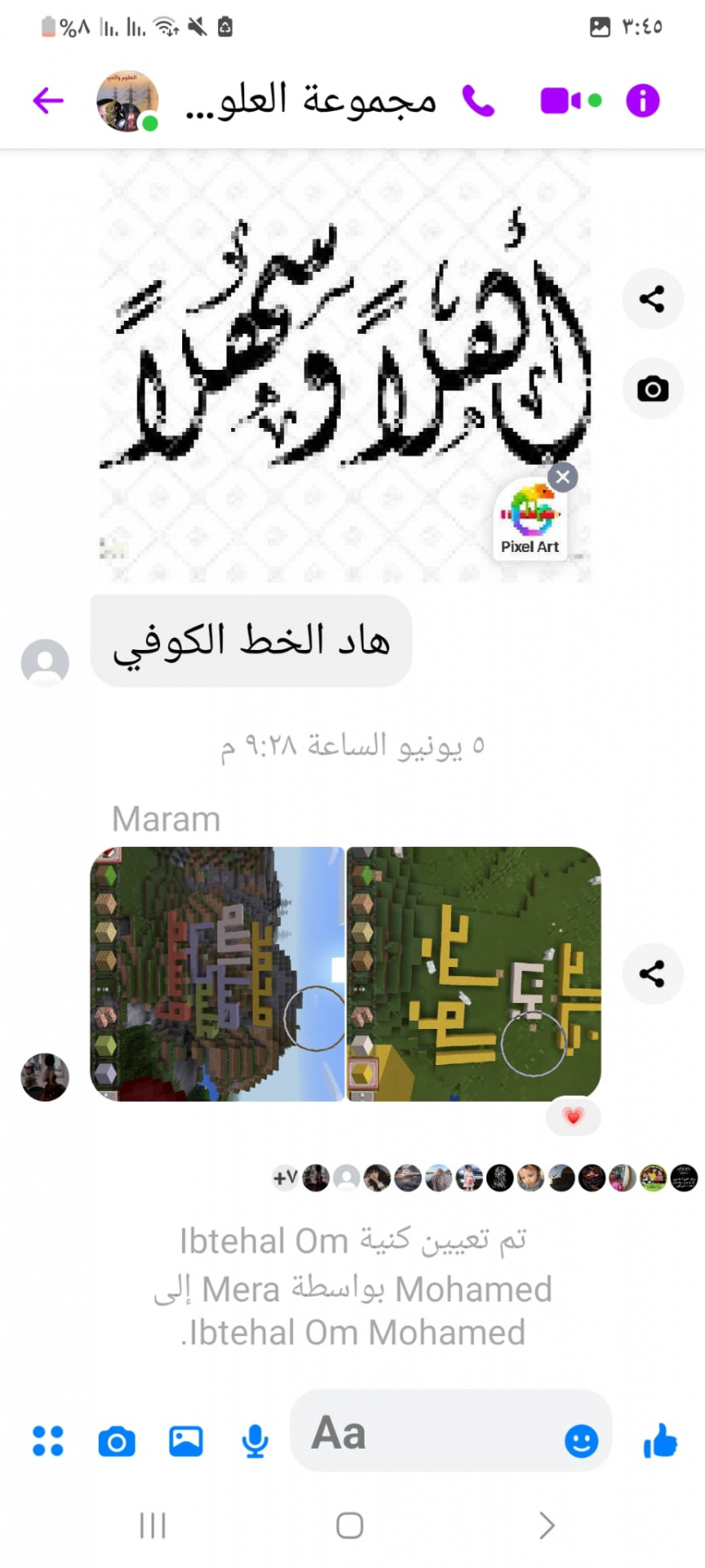View heart reaction on Maram's photos
The width and height of the screenshot is (705, 1568).
[573, 1116]
